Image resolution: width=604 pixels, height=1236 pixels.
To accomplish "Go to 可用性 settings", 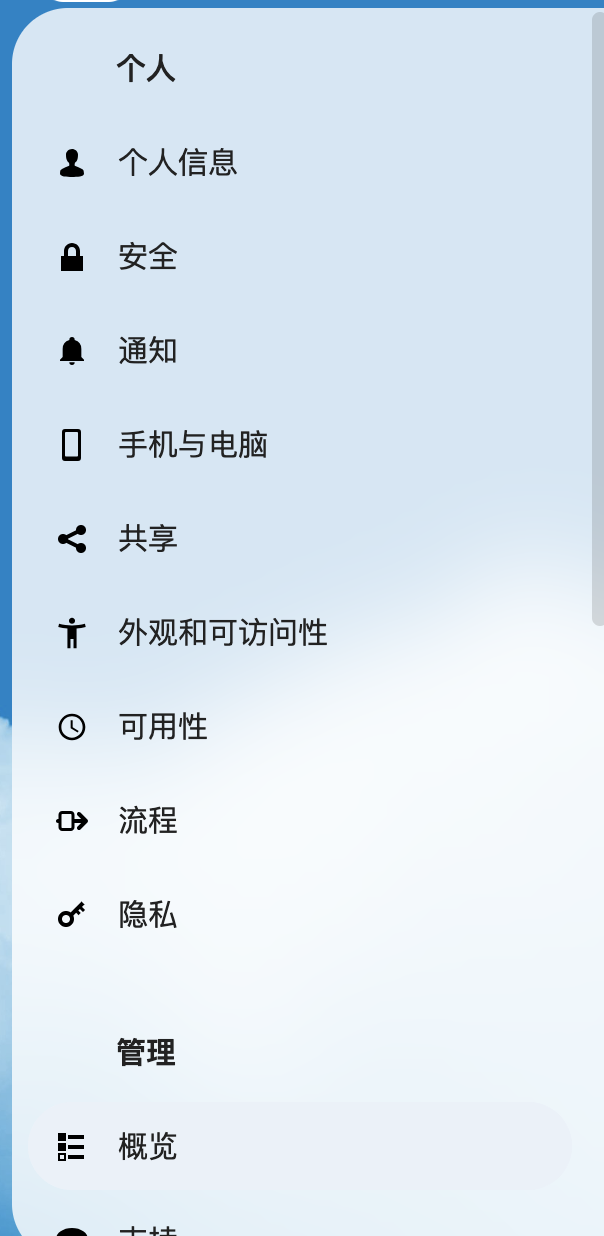I will coord(162,727).
